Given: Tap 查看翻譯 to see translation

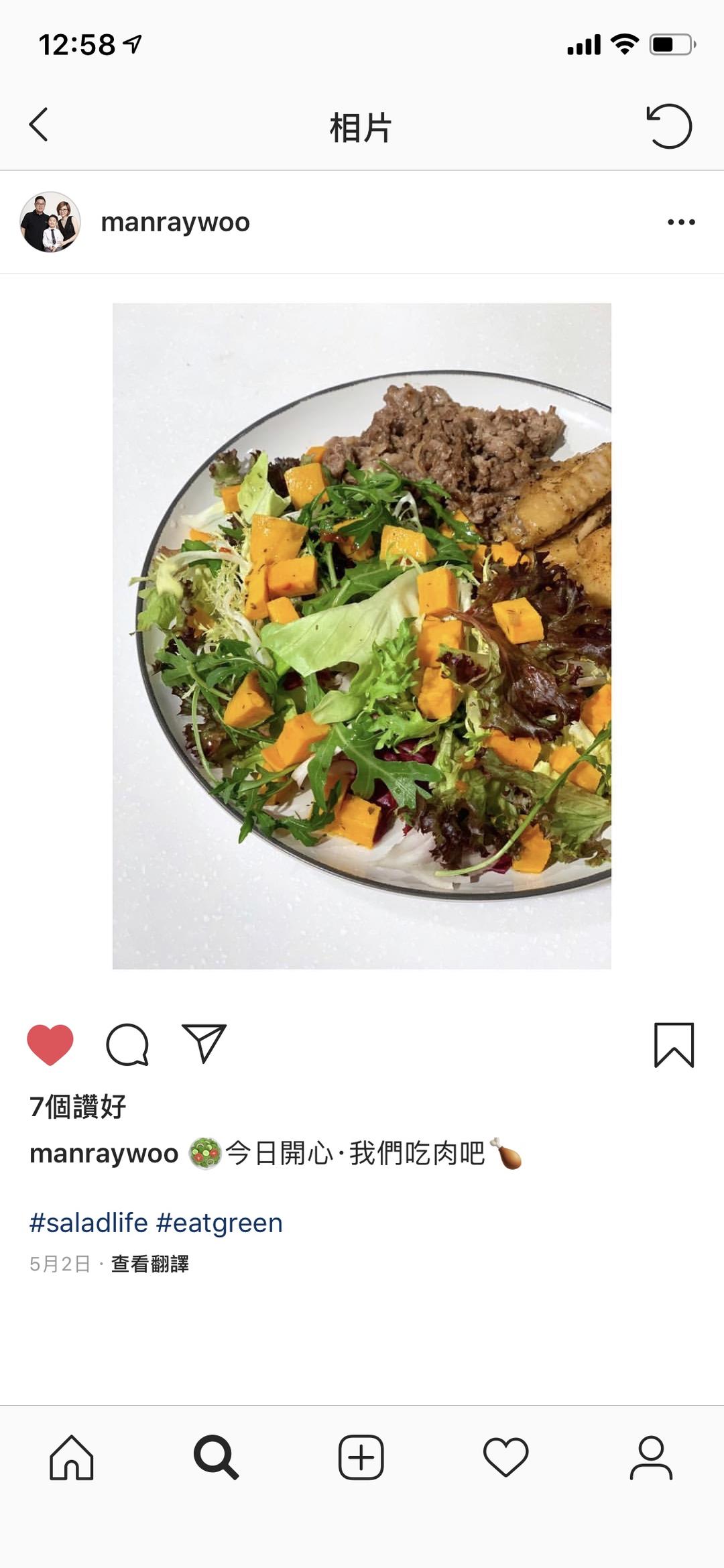Looking at the screenshot, I should (x=149, y=1264).
